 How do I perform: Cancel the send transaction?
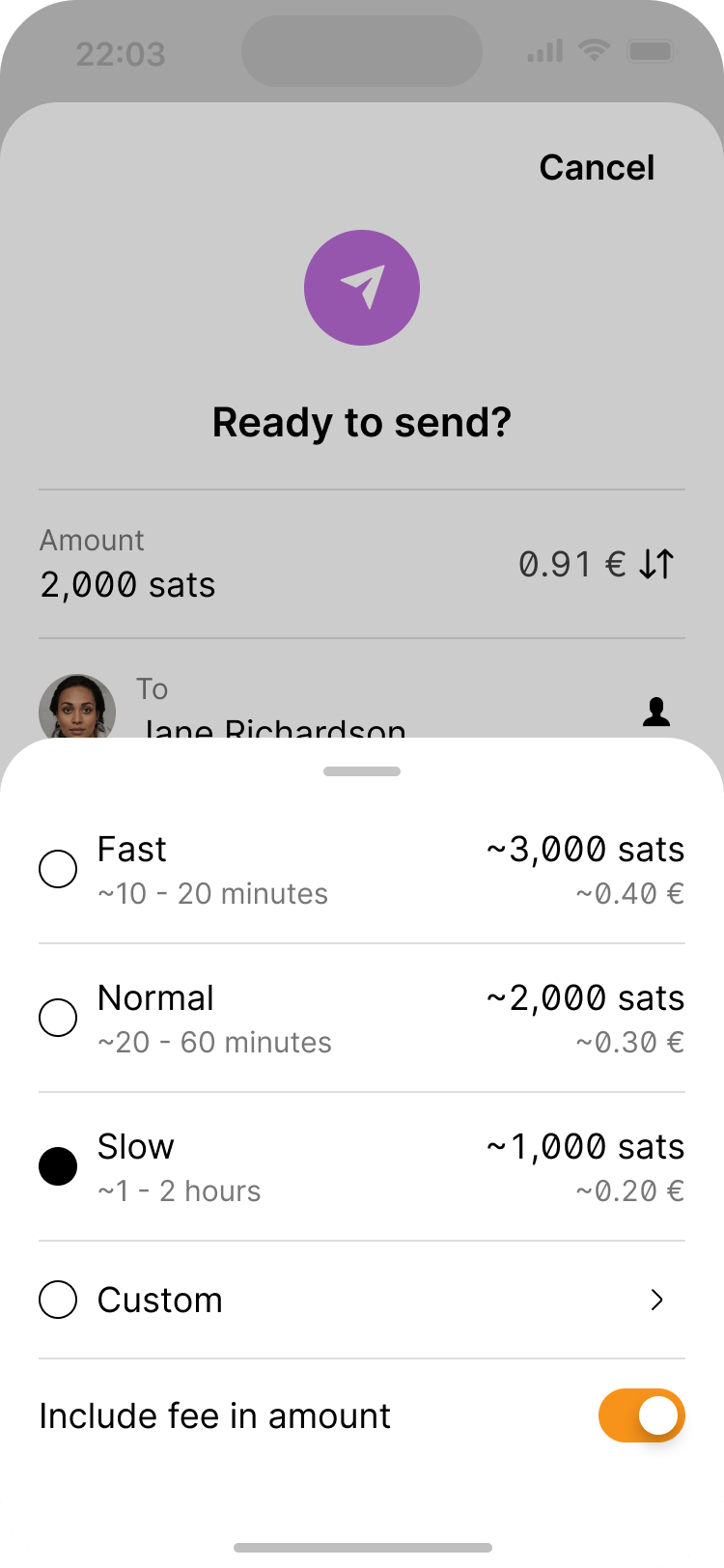click(597, 167)
